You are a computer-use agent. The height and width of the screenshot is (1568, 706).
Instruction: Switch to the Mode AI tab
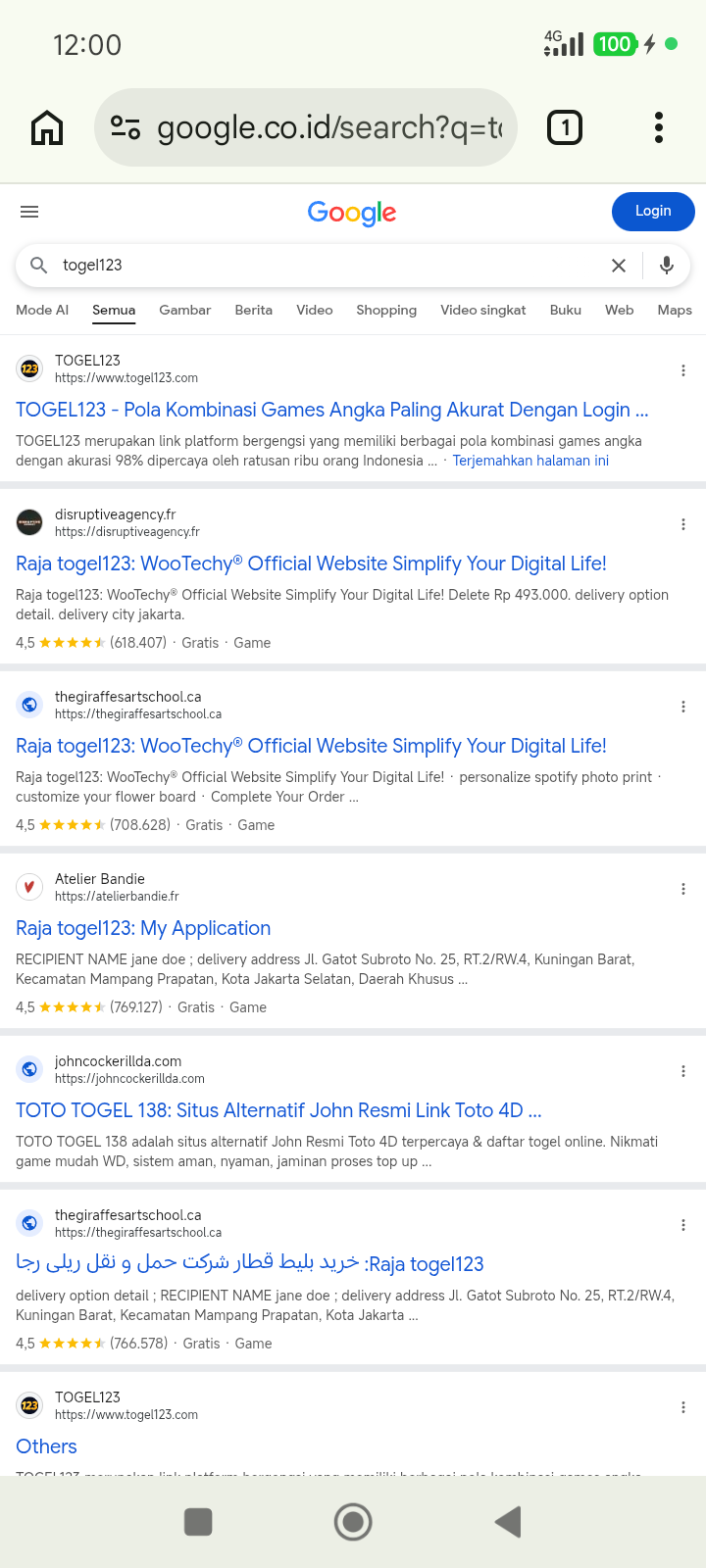(x=42, y=310)
